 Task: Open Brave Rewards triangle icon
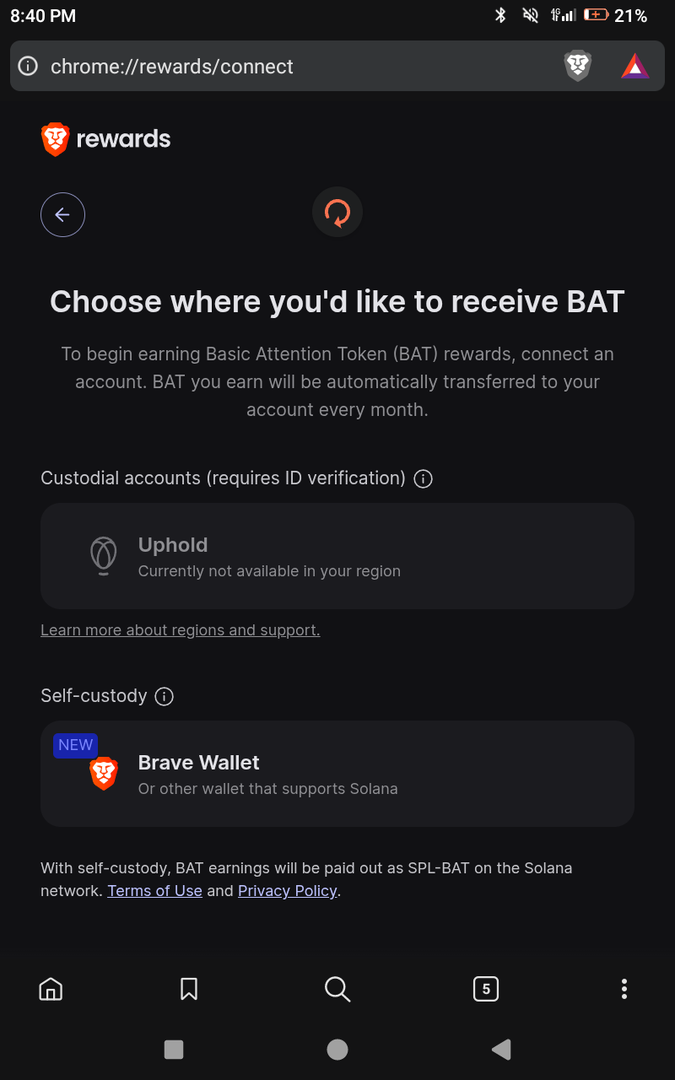634,67
